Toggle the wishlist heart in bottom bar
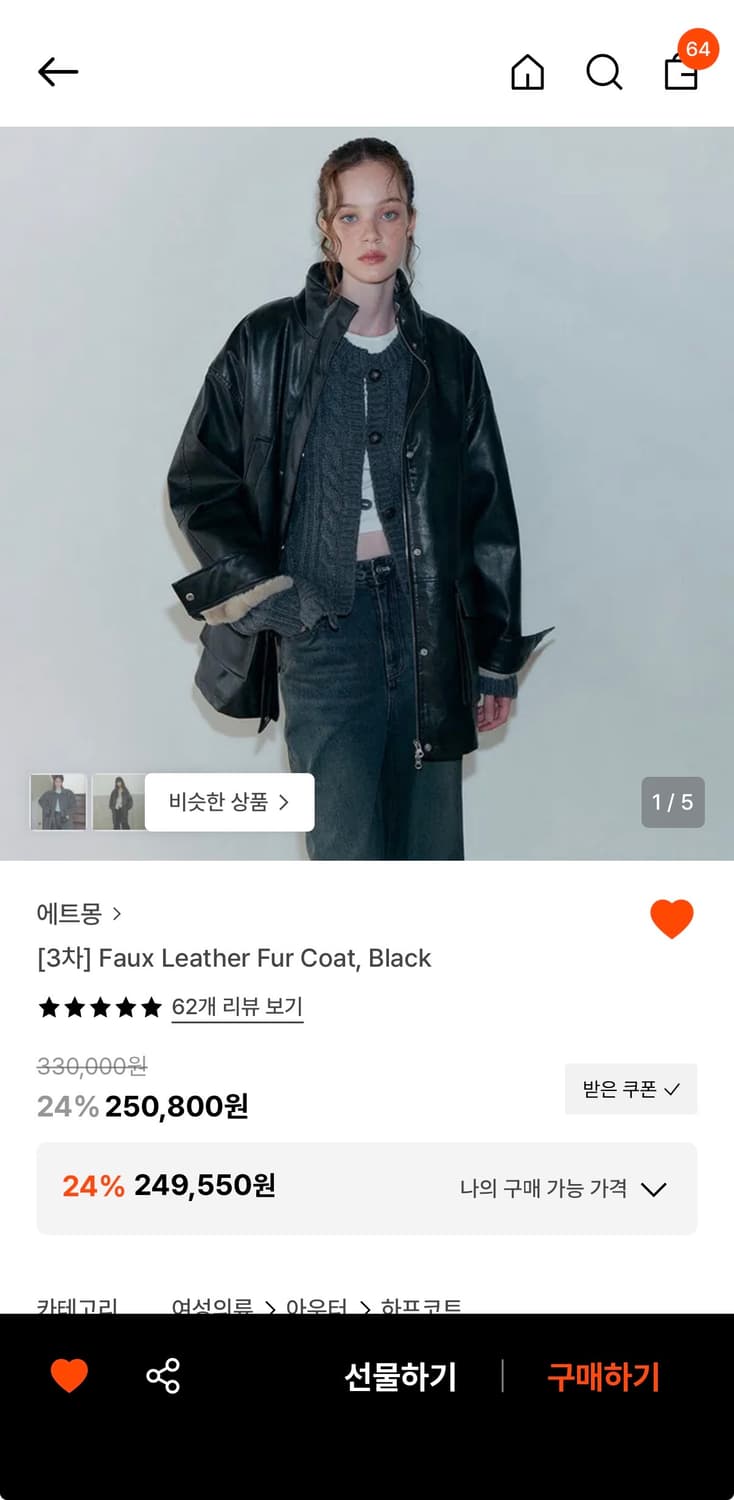The height and width of the screenshot is (1500, 734). pos(67,1376)
